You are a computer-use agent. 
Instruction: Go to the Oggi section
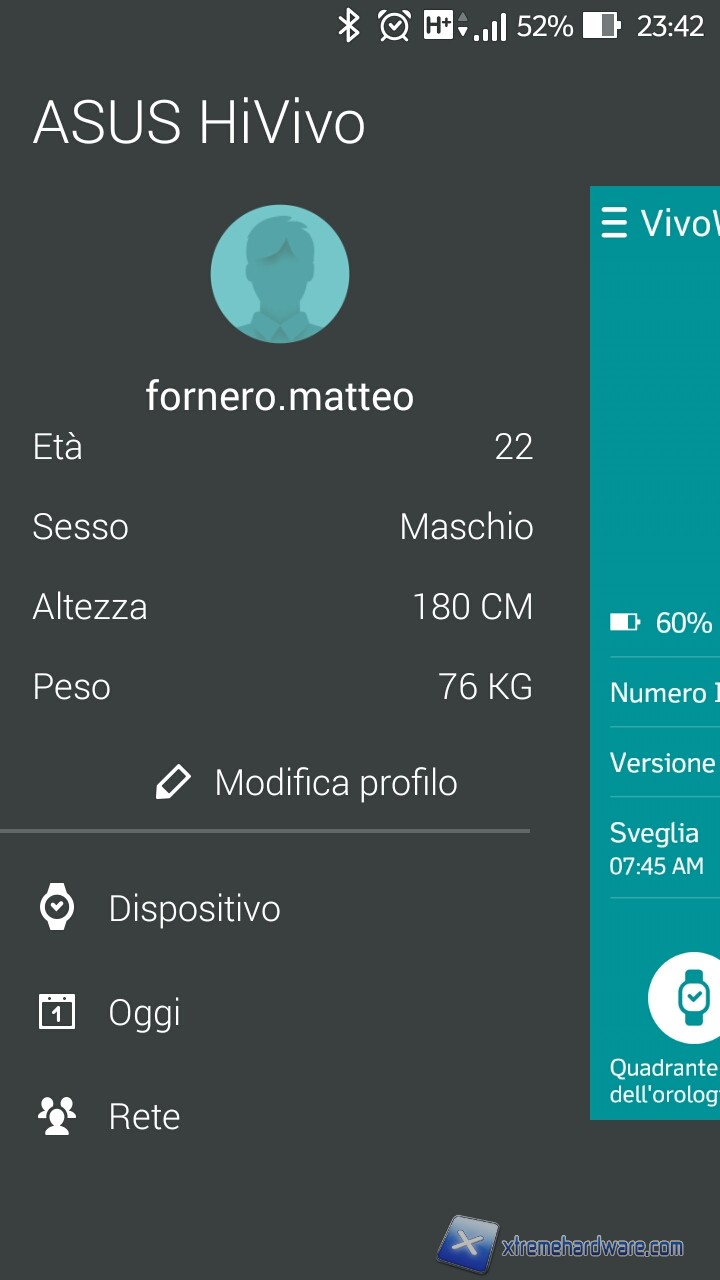pos(144,1013)
